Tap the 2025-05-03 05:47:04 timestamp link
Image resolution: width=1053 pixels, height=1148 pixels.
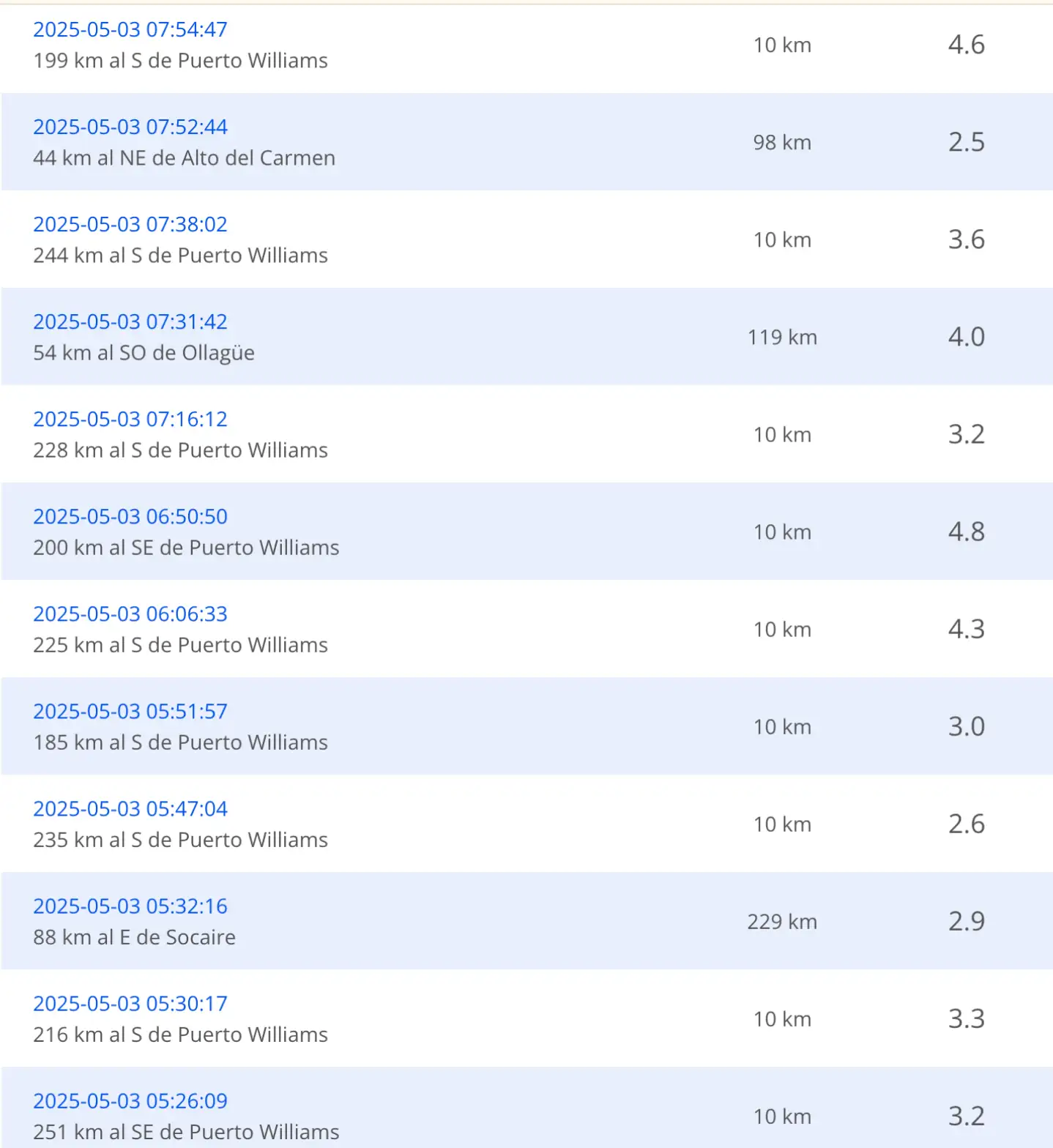[x=130, y=808]
